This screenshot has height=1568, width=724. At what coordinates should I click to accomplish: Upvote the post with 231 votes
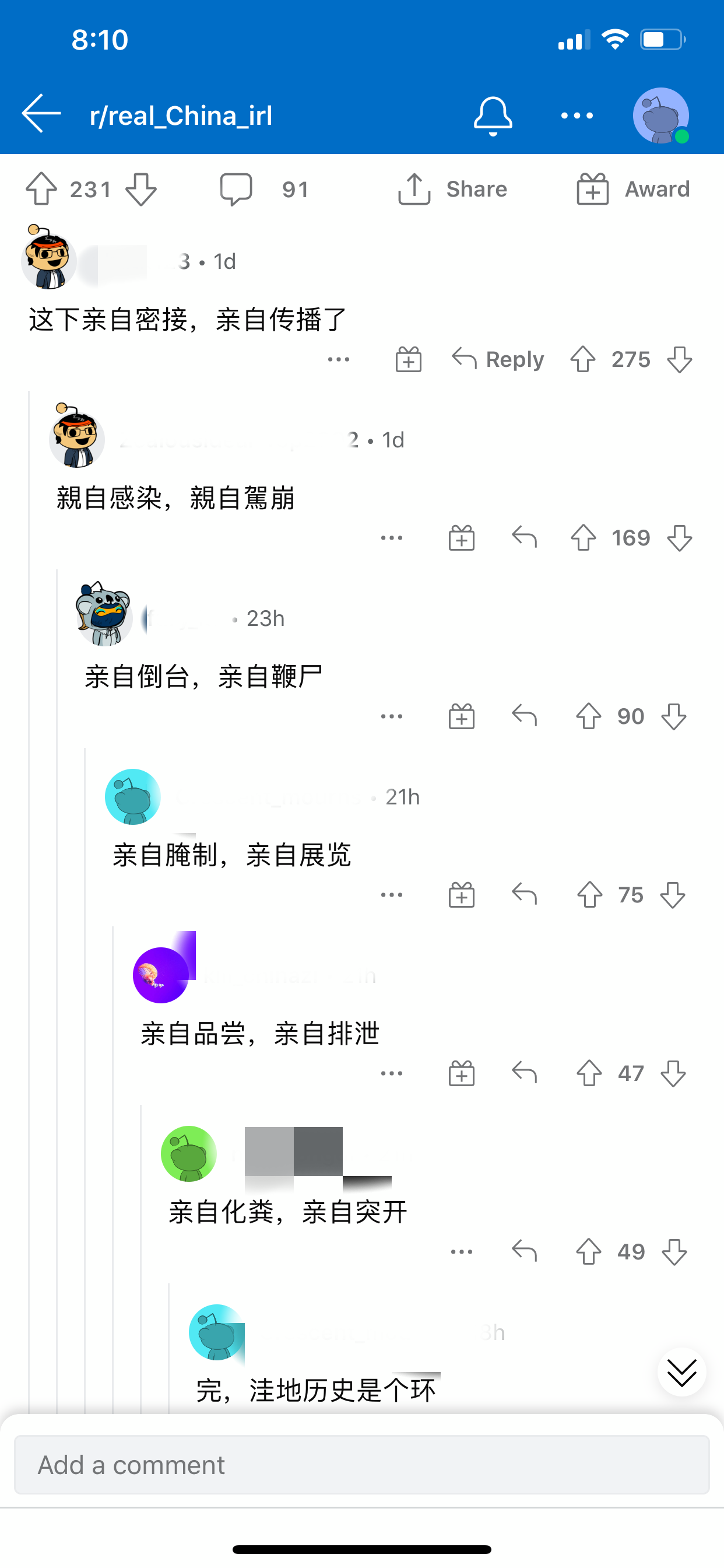click(x=41, y=188)
